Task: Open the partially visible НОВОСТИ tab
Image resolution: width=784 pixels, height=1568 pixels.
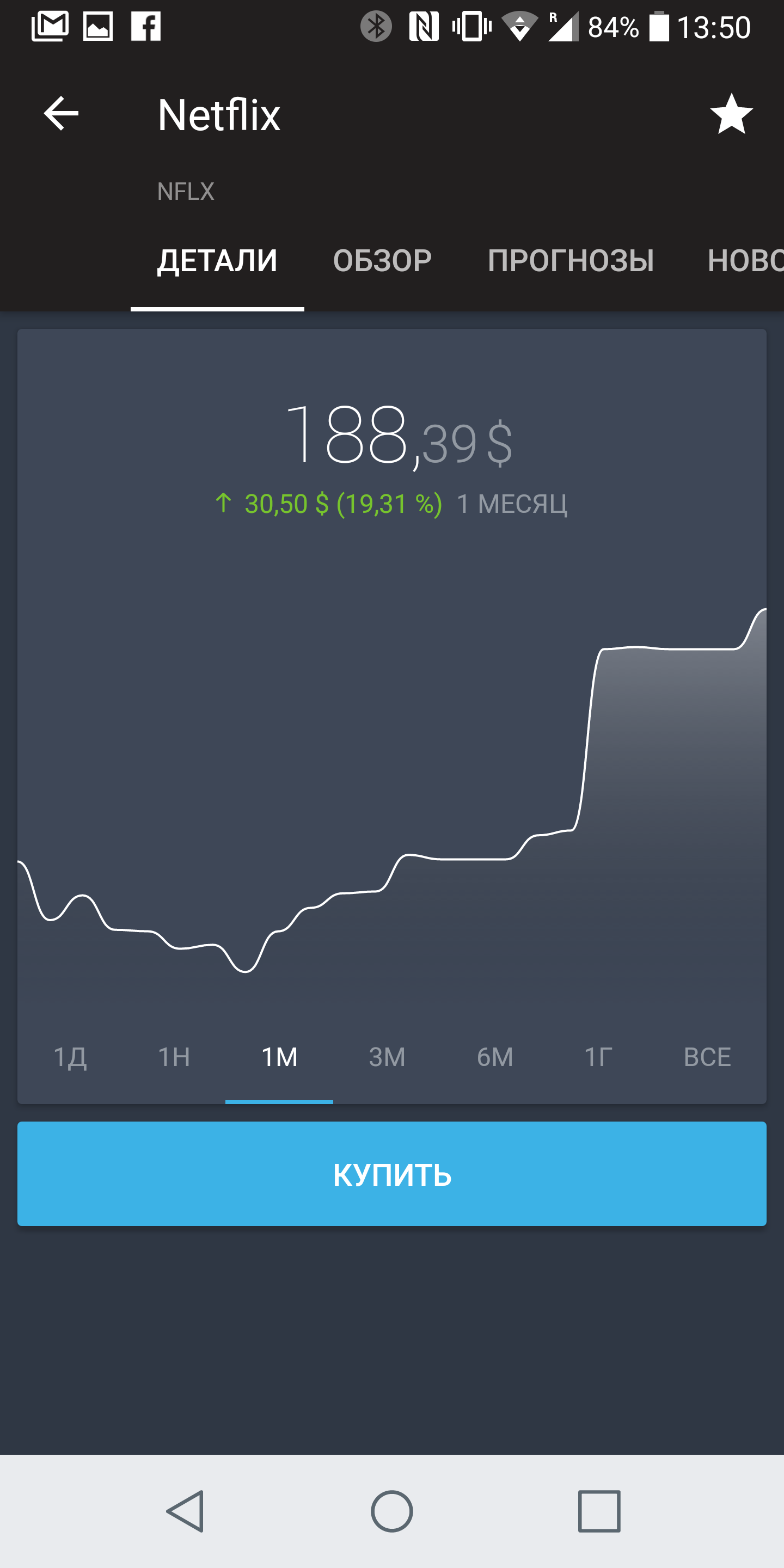Action: pos(745,261)
